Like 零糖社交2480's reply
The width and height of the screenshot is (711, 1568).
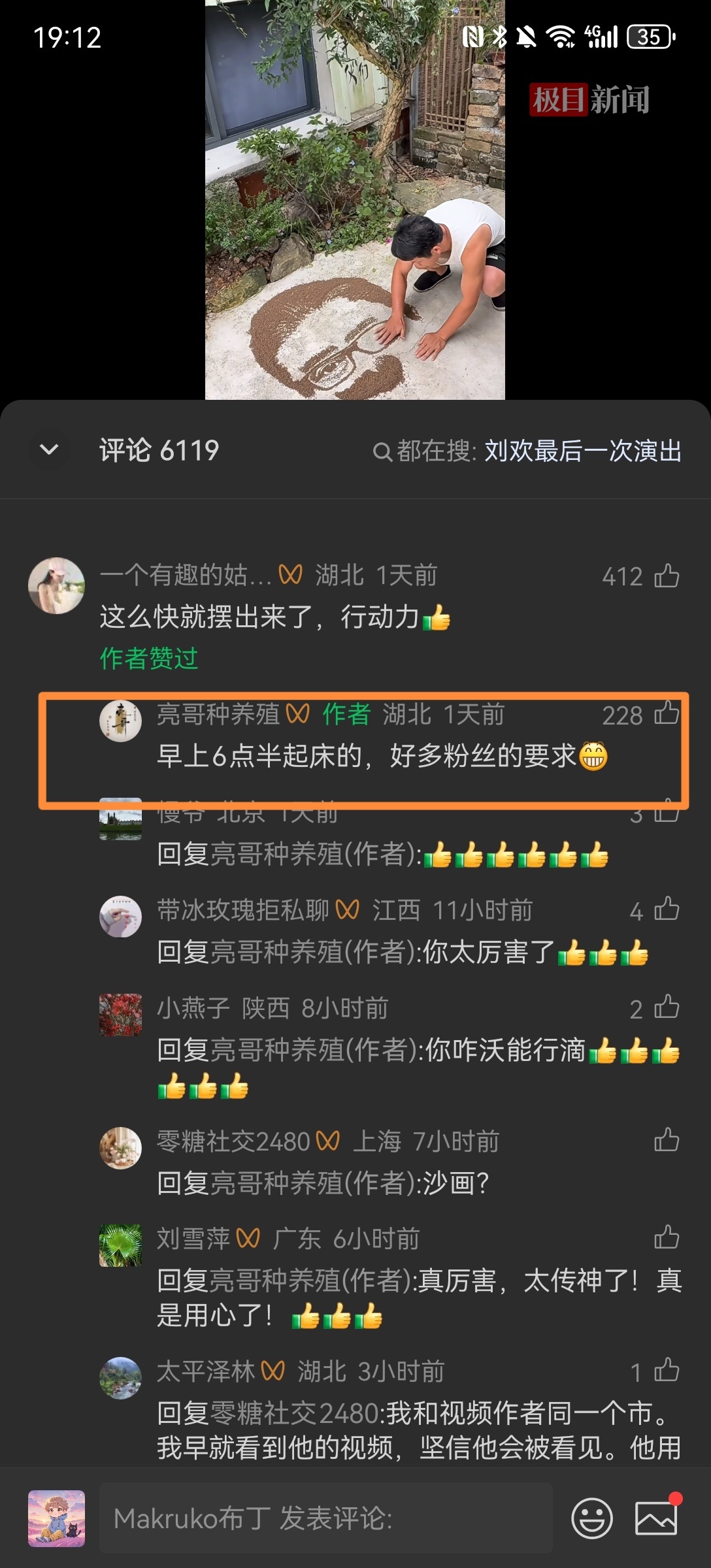click(x=667, y=1140)
